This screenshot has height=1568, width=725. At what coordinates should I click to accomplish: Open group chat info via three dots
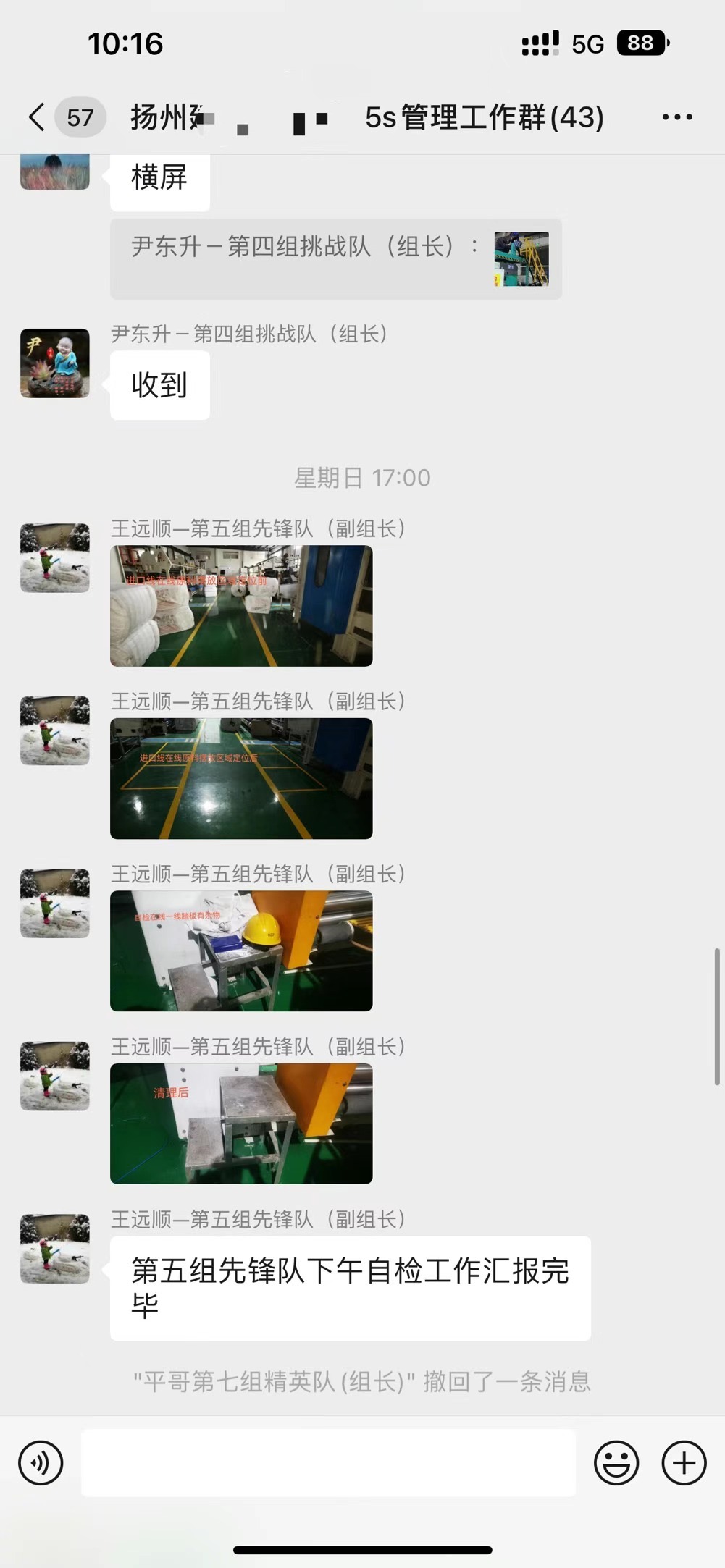pyautogui.click(x=677, y=117)
